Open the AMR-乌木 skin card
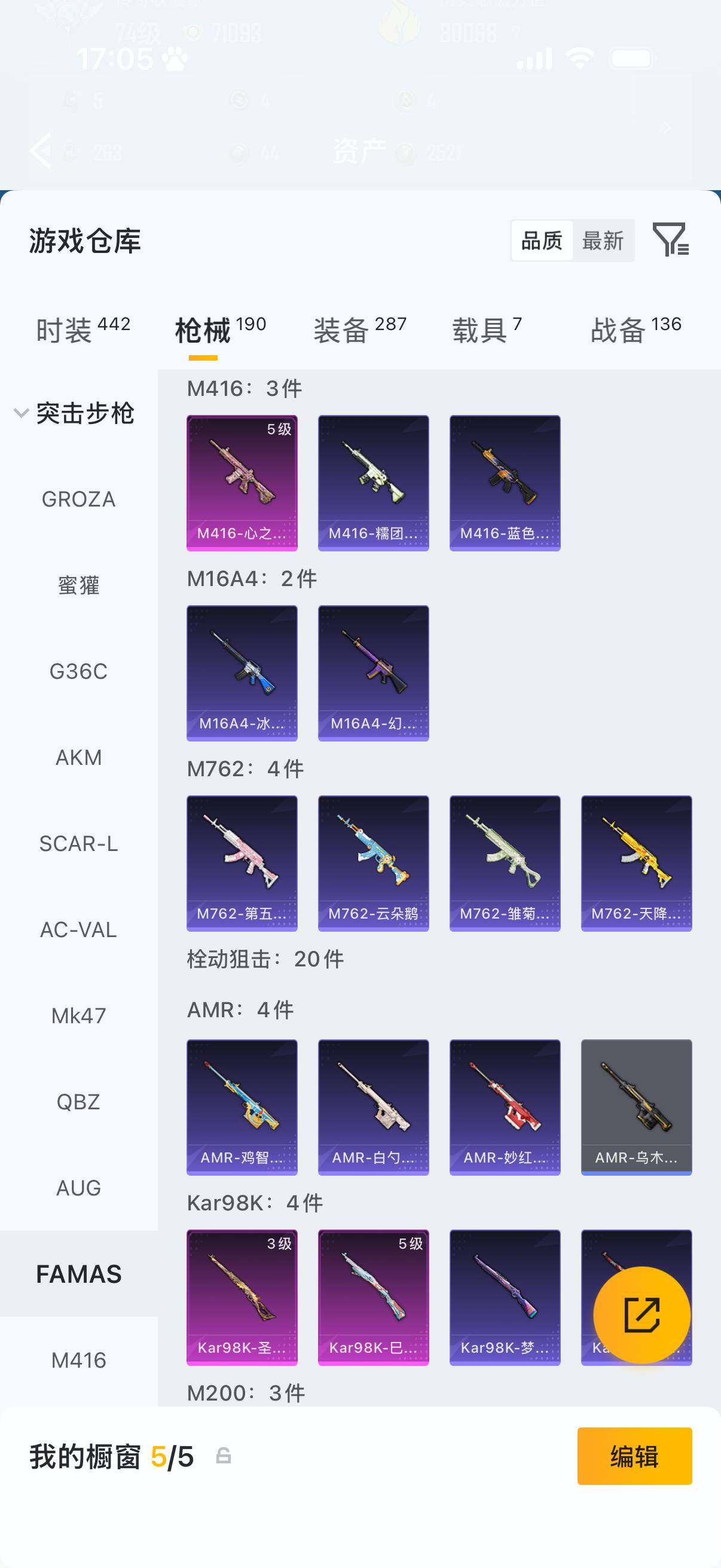This screenshot has width=721, height=1568. tap(637, 1107)
